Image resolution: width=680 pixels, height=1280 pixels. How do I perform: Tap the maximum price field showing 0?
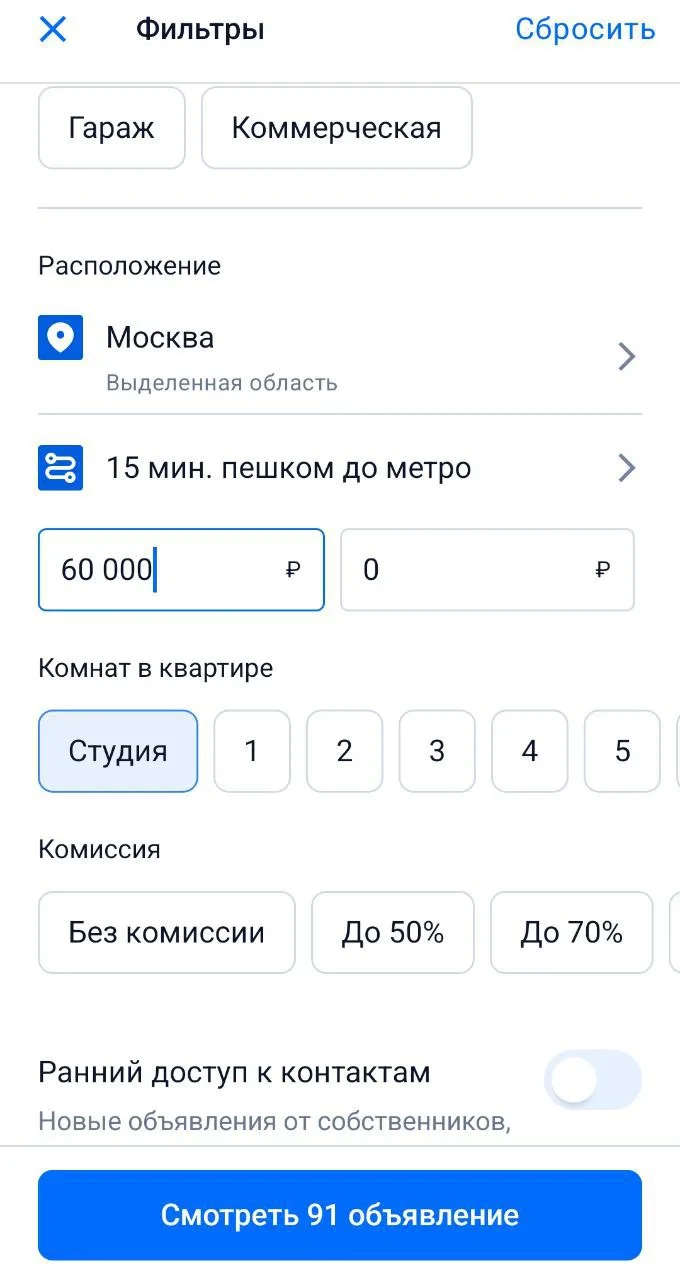(x=486, y=570)
